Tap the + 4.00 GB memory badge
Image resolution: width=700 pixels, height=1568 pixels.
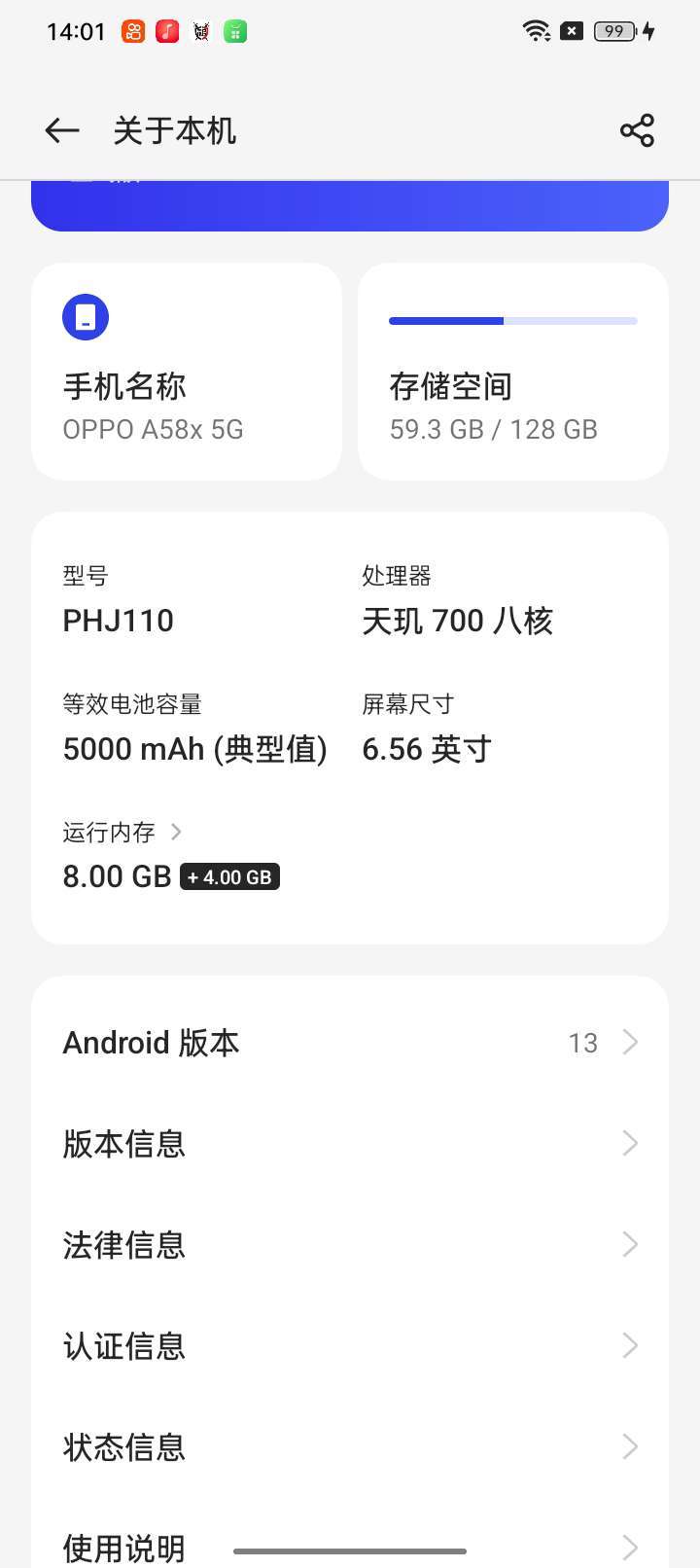click(x=229, y=876)
